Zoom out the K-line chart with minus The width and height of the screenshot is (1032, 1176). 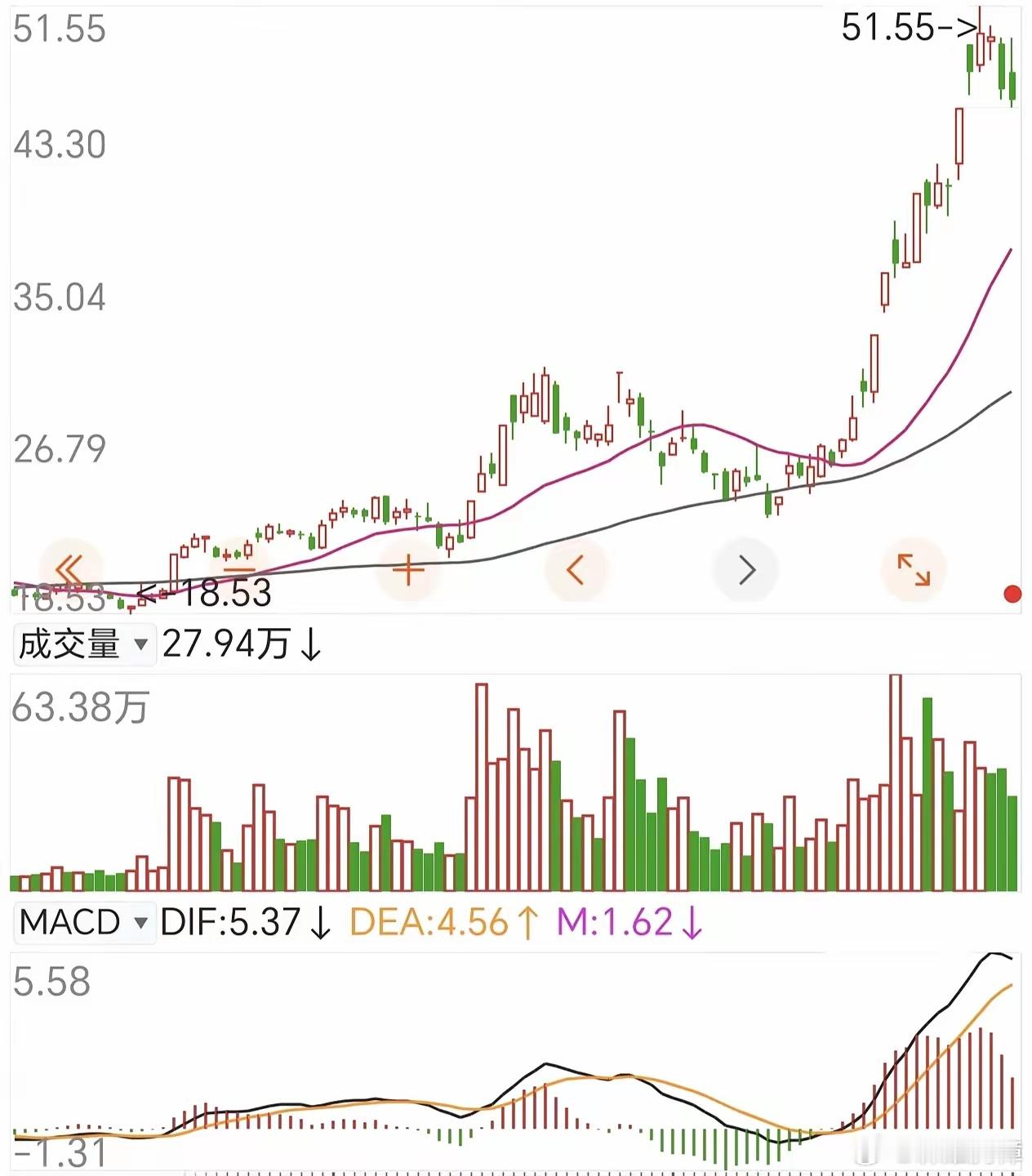click(x=239, y=569)
